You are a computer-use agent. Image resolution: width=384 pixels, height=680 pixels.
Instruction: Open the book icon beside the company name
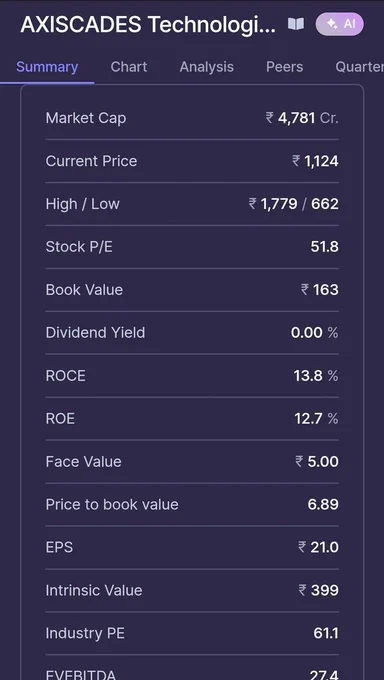click(x=296, y=24)
